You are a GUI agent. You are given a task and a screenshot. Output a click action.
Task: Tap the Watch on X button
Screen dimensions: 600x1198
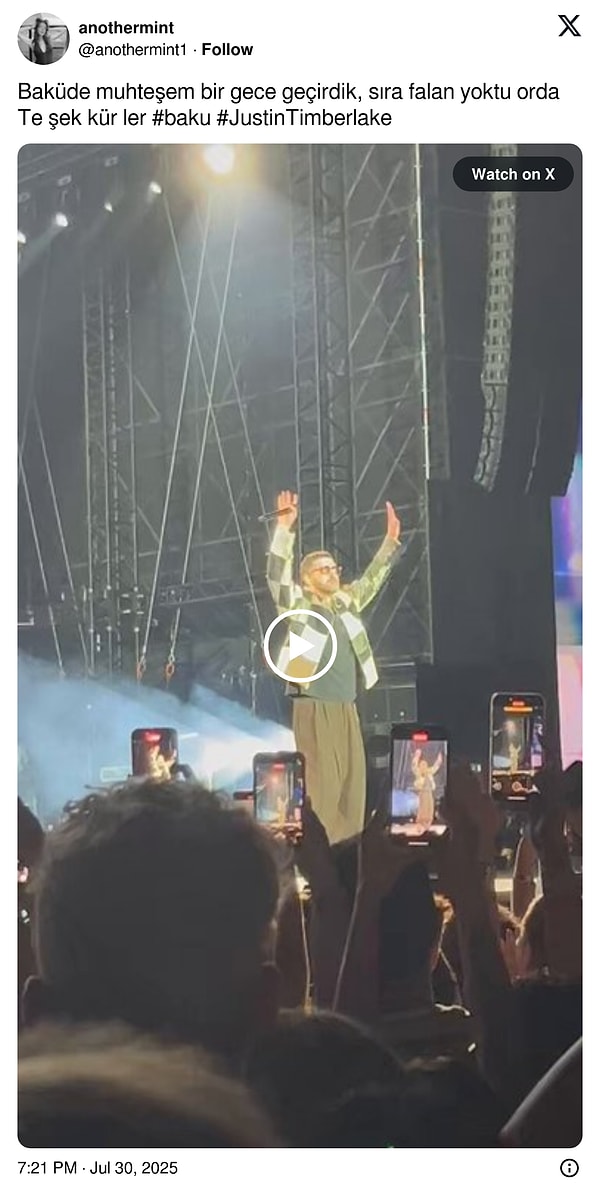pos(513,174)
